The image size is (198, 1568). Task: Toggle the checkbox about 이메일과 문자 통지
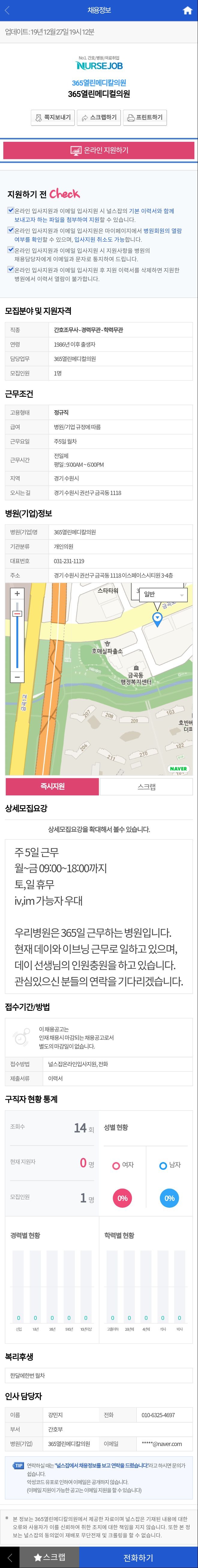[x=11, y=250]
